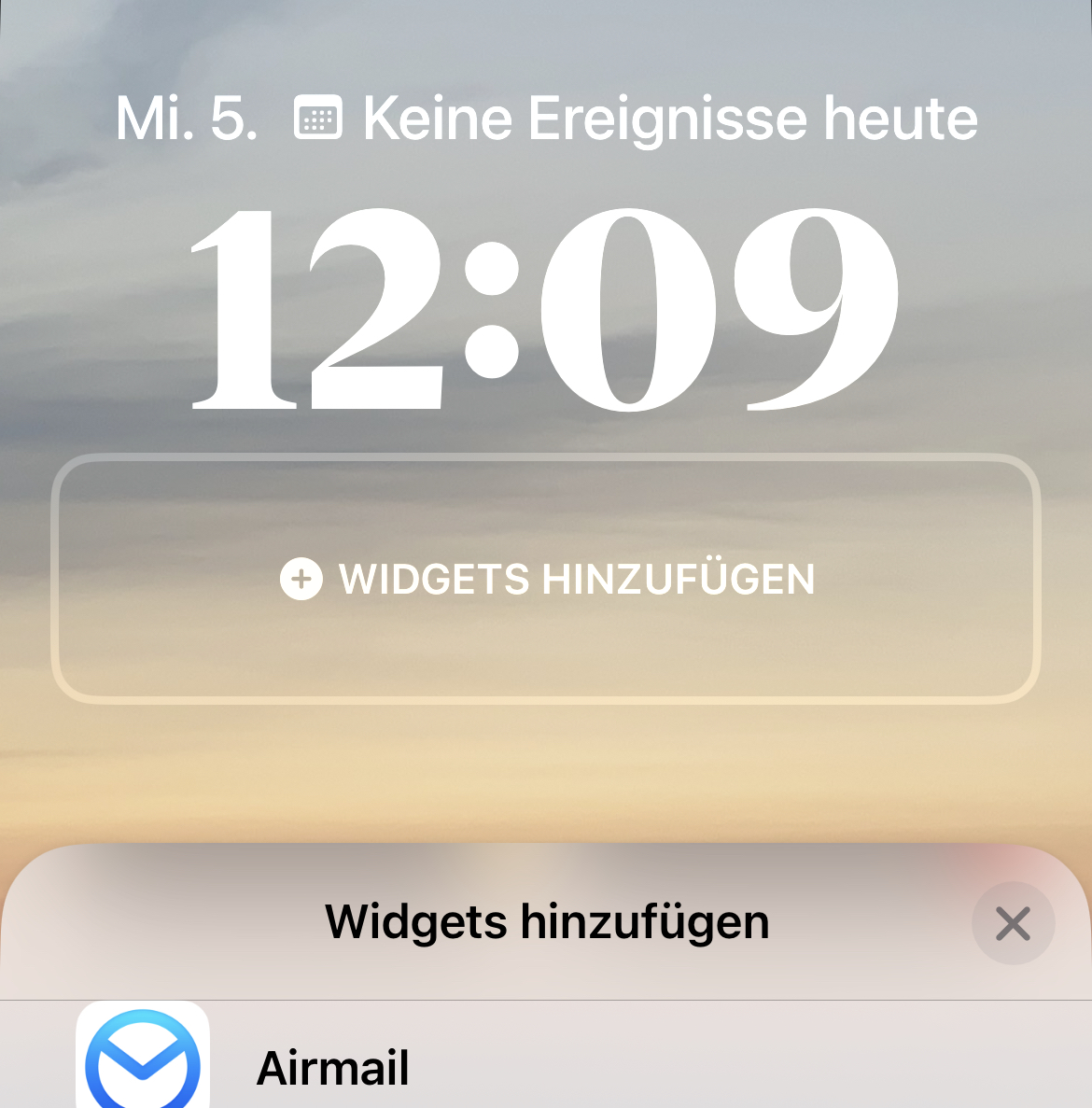This screenshot has height=1108, width=1092.
Task: Customize the 12:09 clock style
Action: point(546,310)
